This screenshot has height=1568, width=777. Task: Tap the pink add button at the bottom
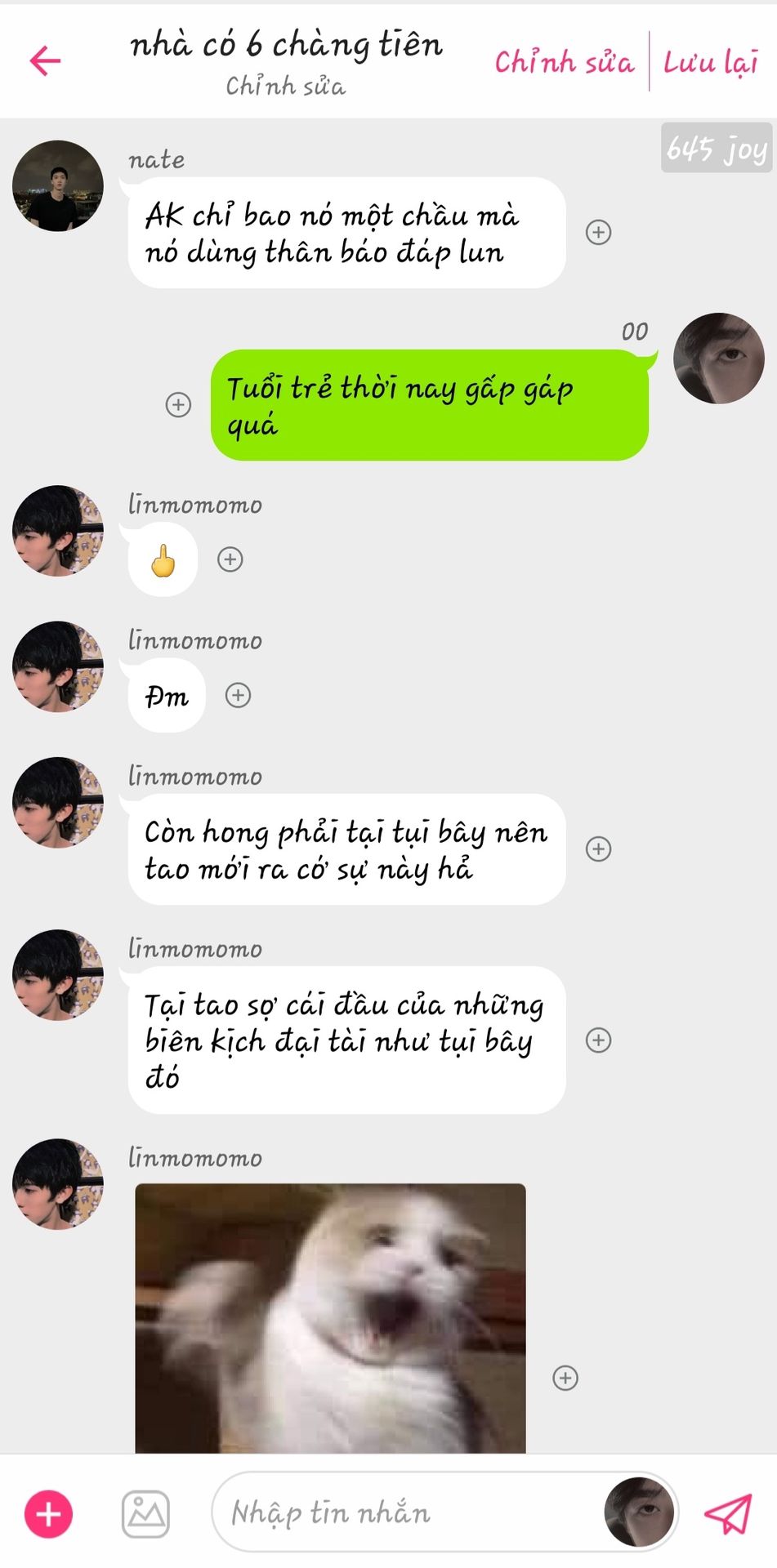point(49,1513)
